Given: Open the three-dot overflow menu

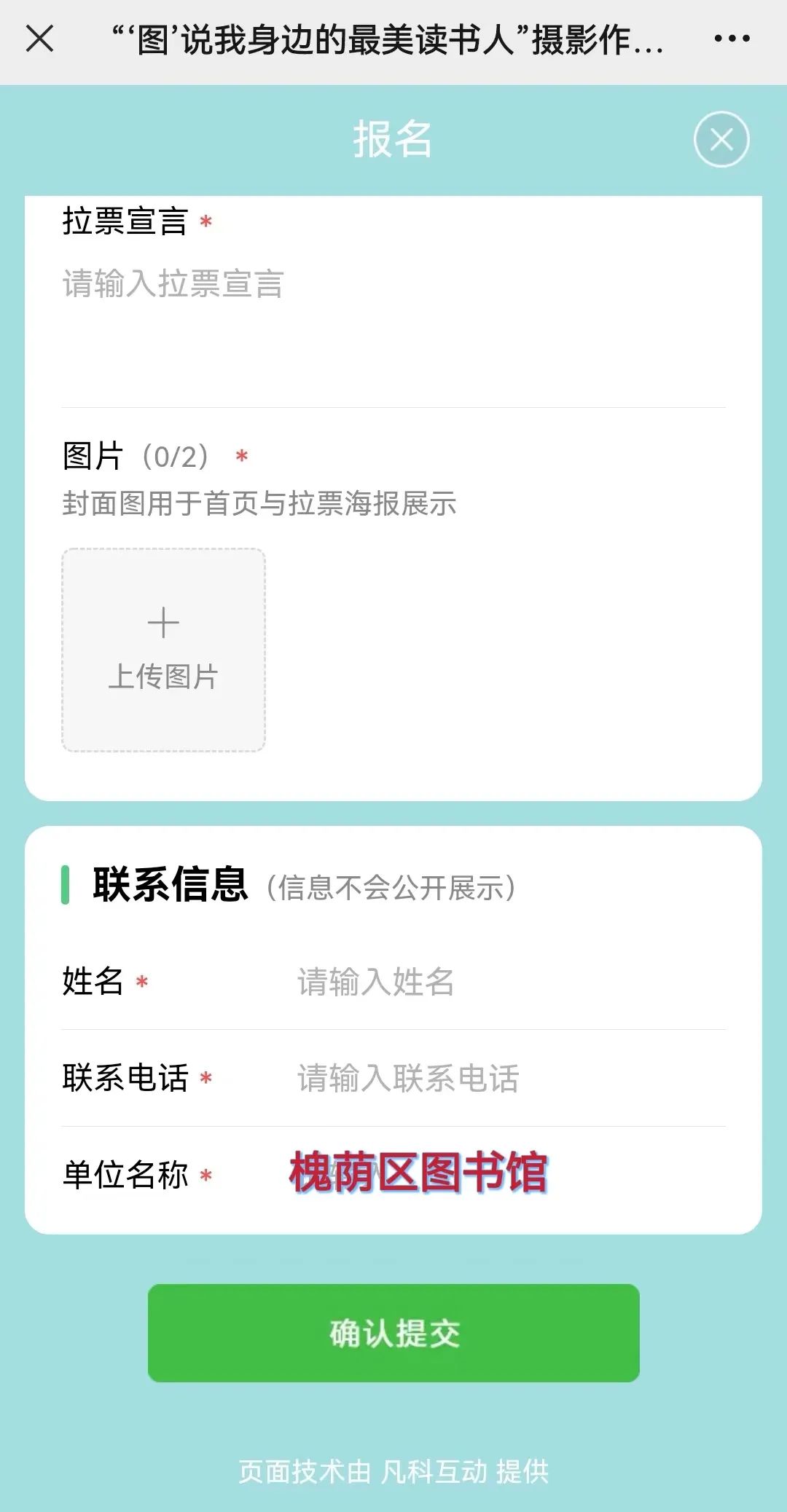Looking at the screenshot, I should (732, 39).
